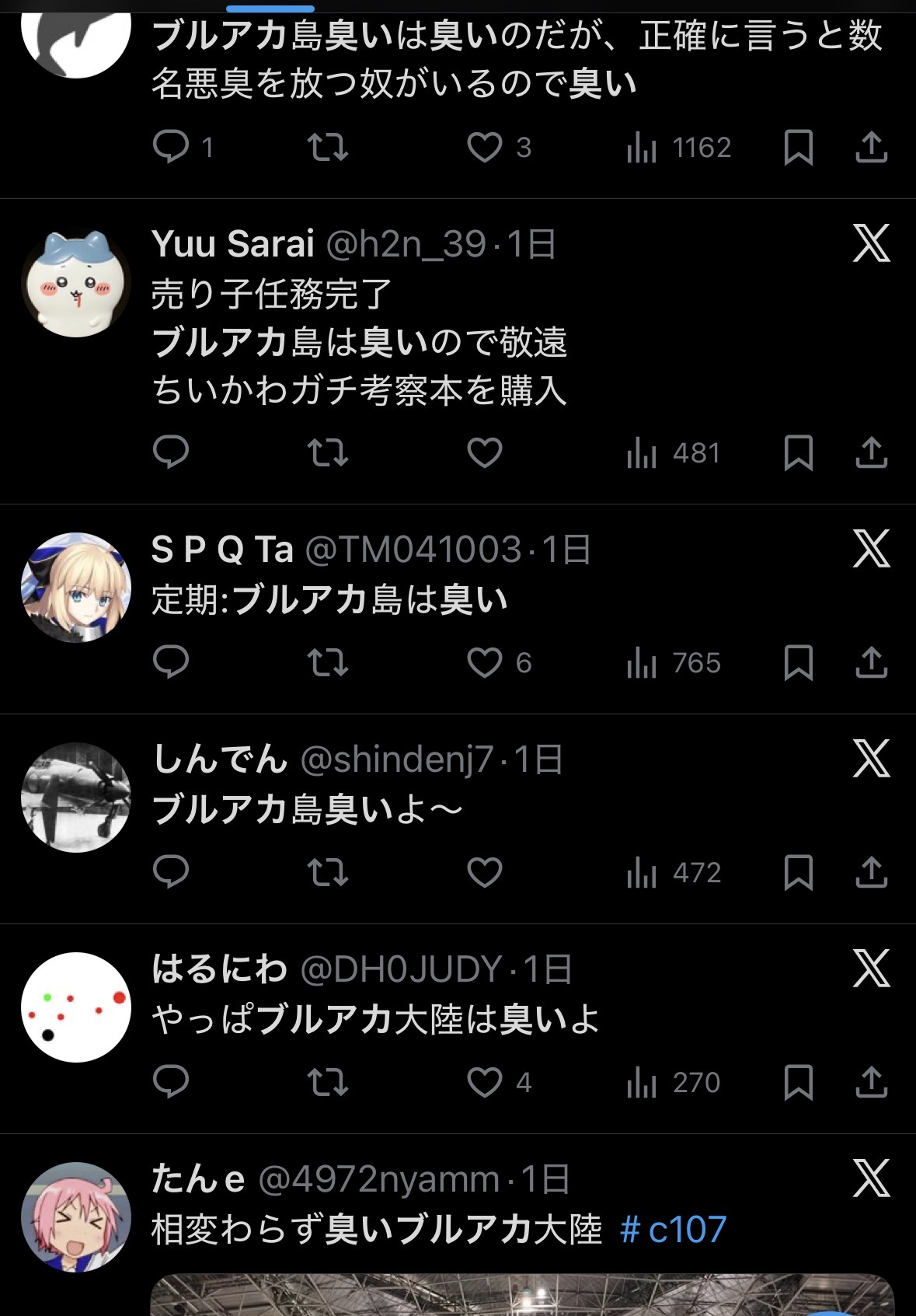
Task: Repost はるにわ's post
Action: point(328,1083)
